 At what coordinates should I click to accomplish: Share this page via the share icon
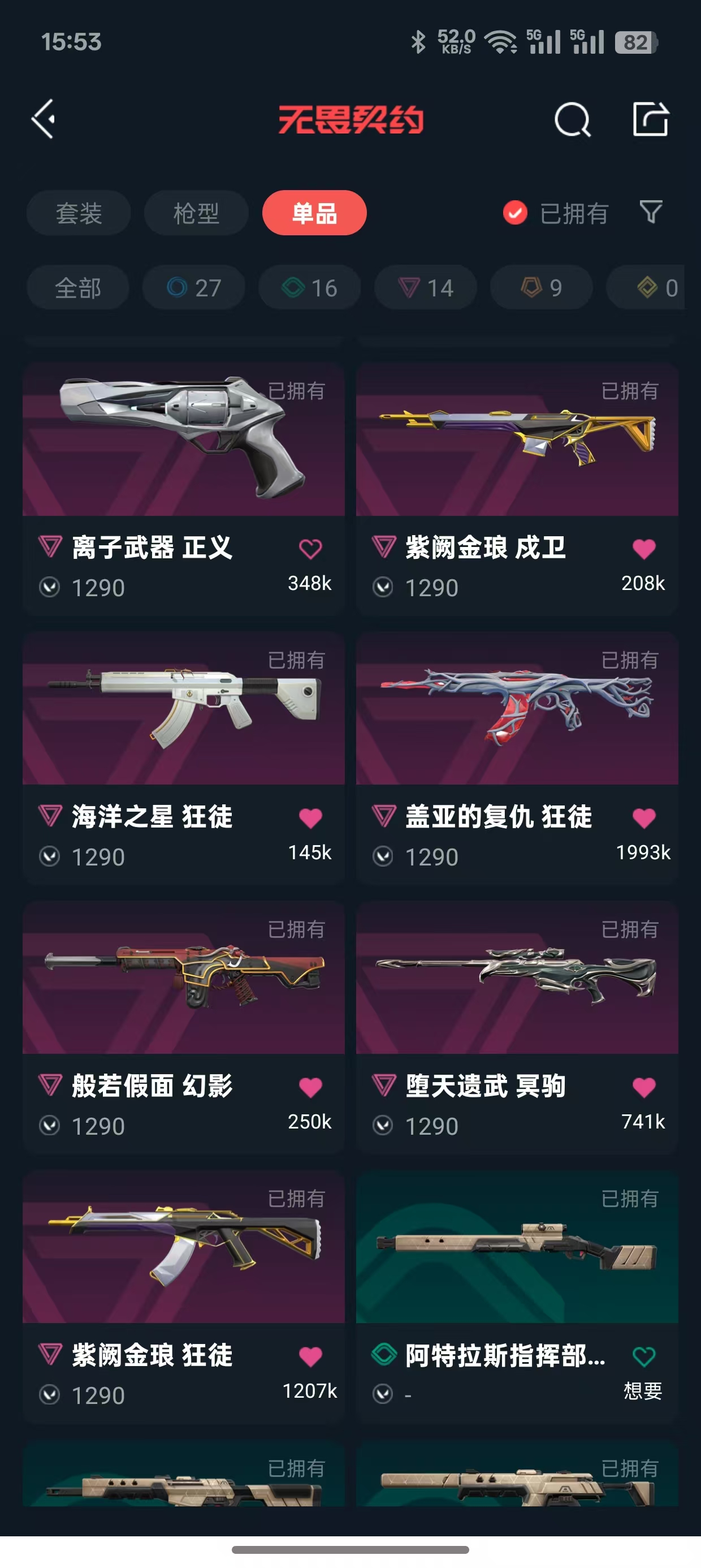coord(650,119)
